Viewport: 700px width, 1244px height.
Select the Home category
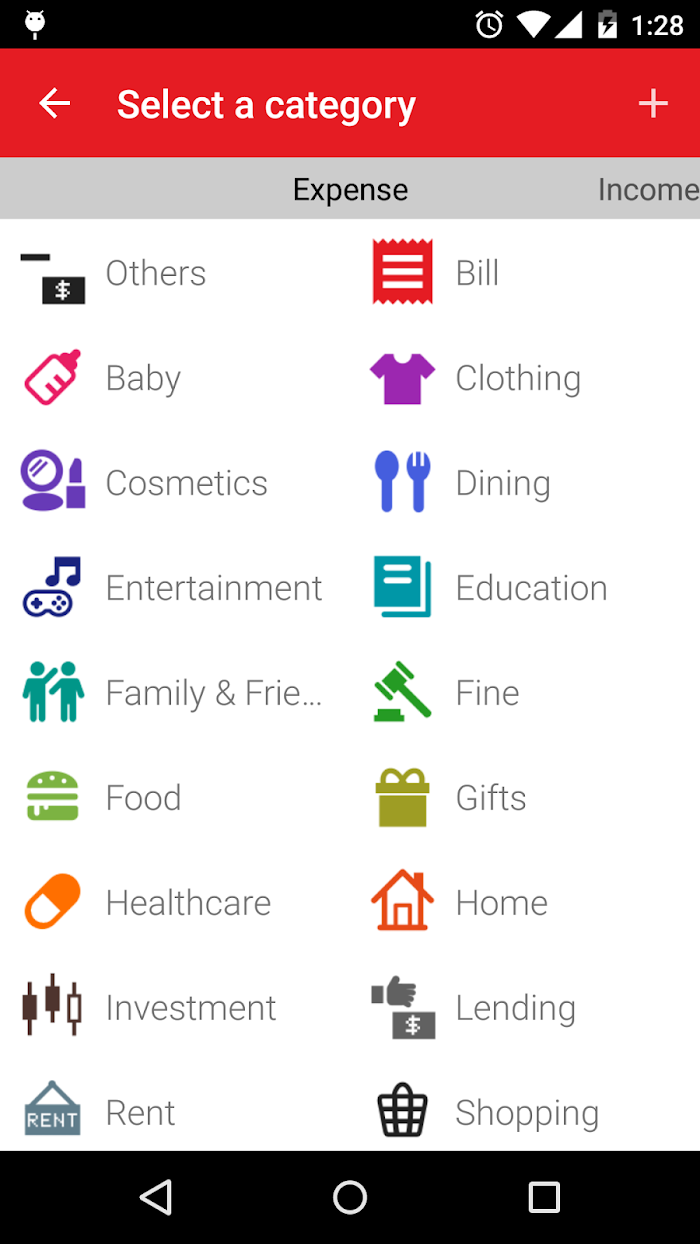525,902
